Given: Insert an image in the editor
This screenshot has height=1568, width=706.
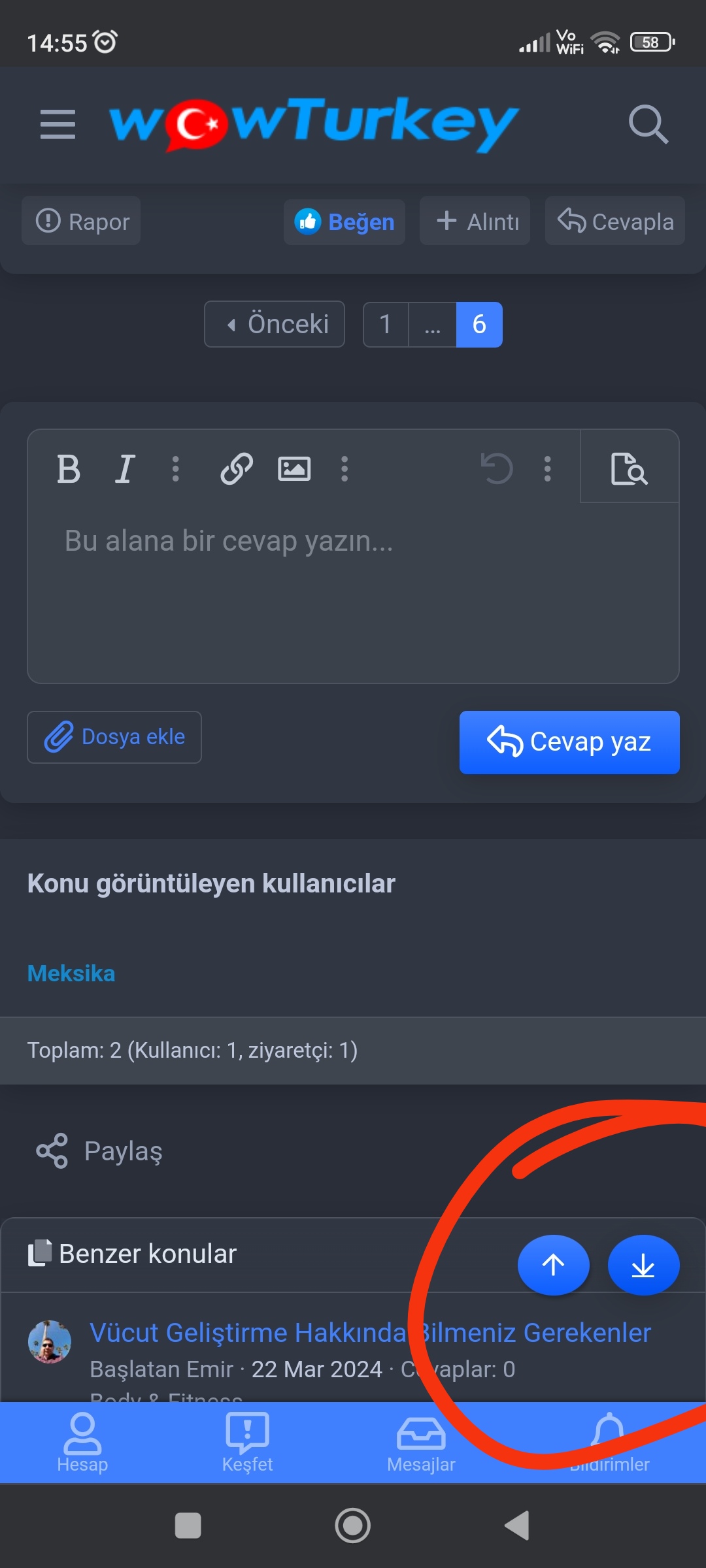Looking at the screenshot, I should 294,469.
